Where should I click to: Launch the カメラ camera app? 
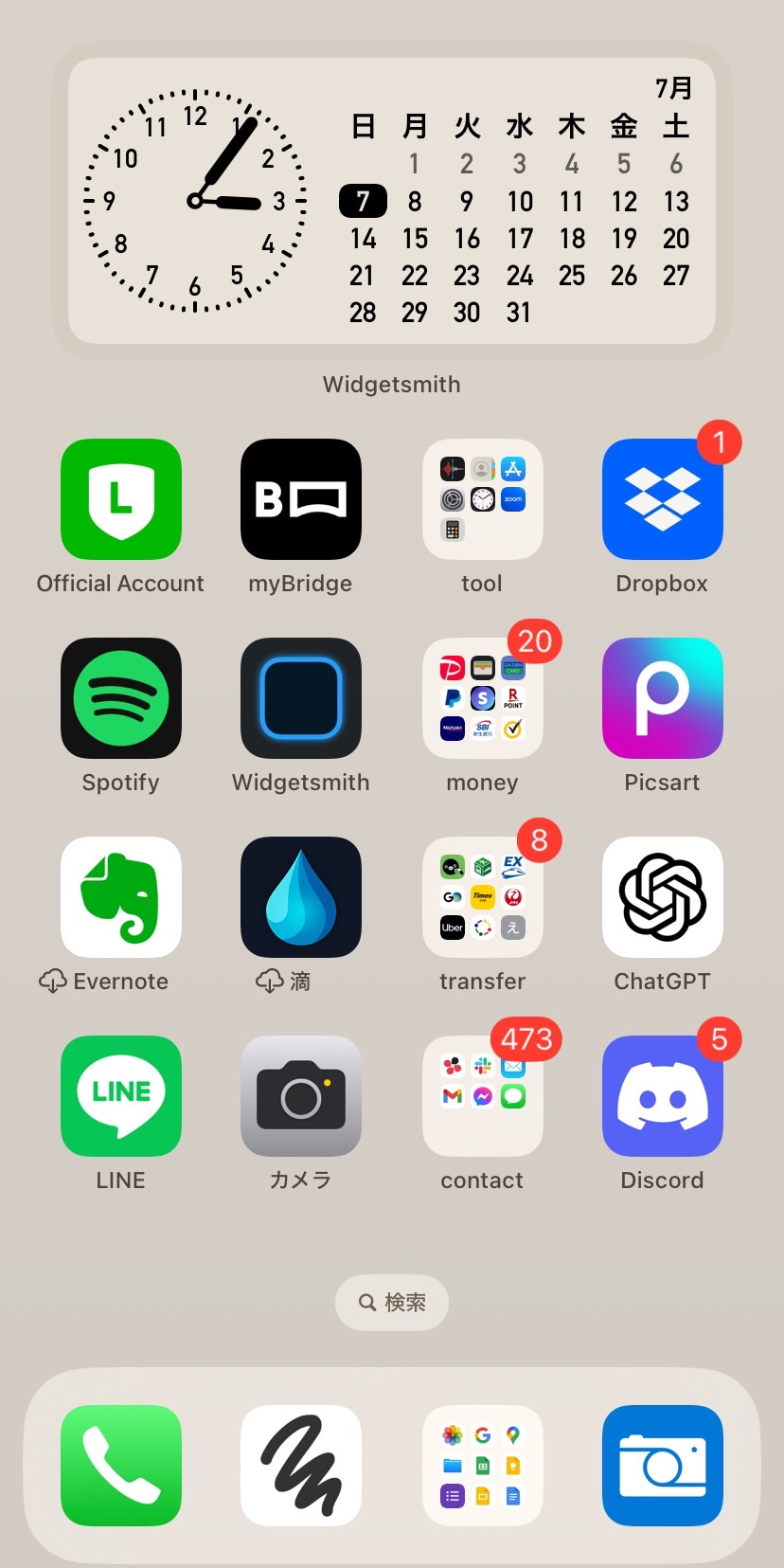click(x=301, y=1096)
